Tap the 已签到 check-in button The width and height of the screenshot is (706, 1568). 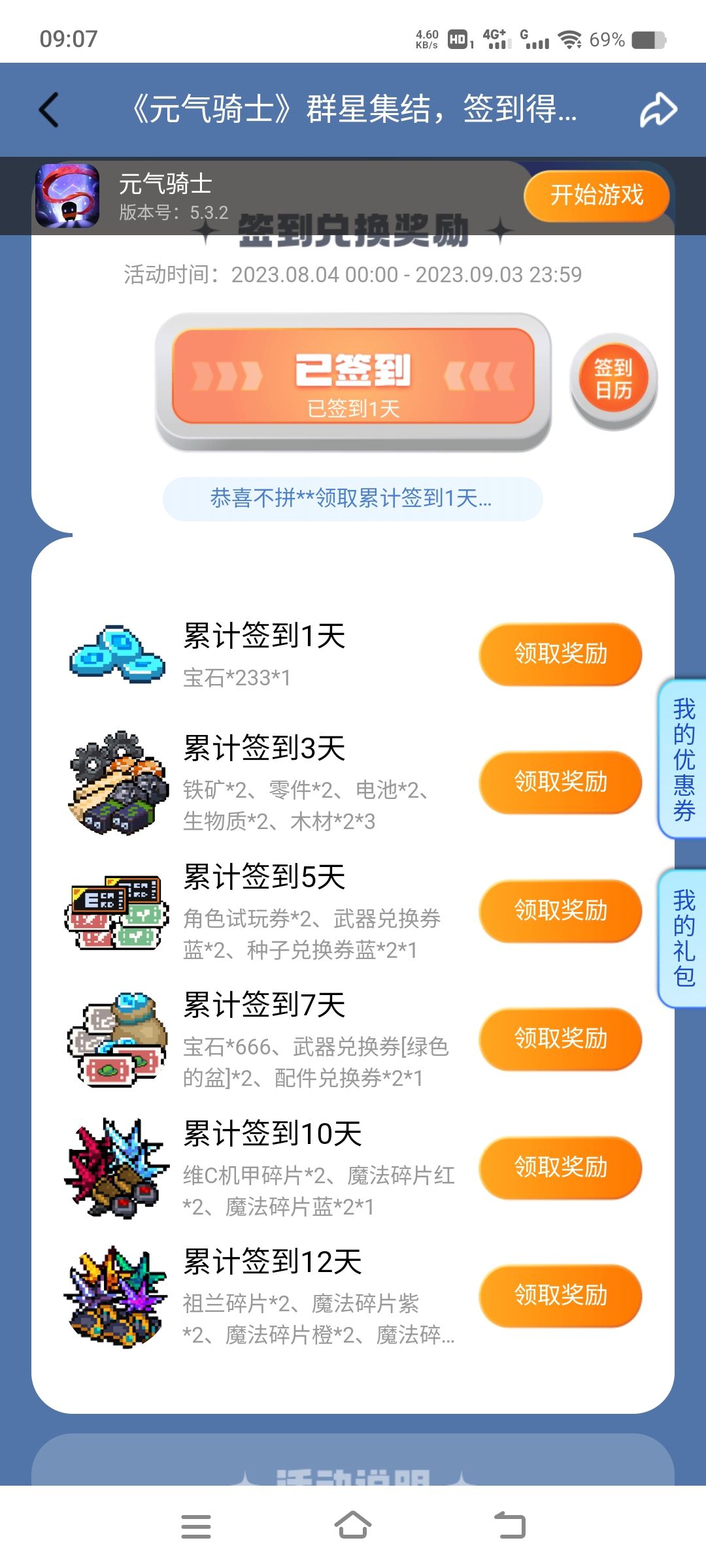pyautogui.click(x=353, y=379)
